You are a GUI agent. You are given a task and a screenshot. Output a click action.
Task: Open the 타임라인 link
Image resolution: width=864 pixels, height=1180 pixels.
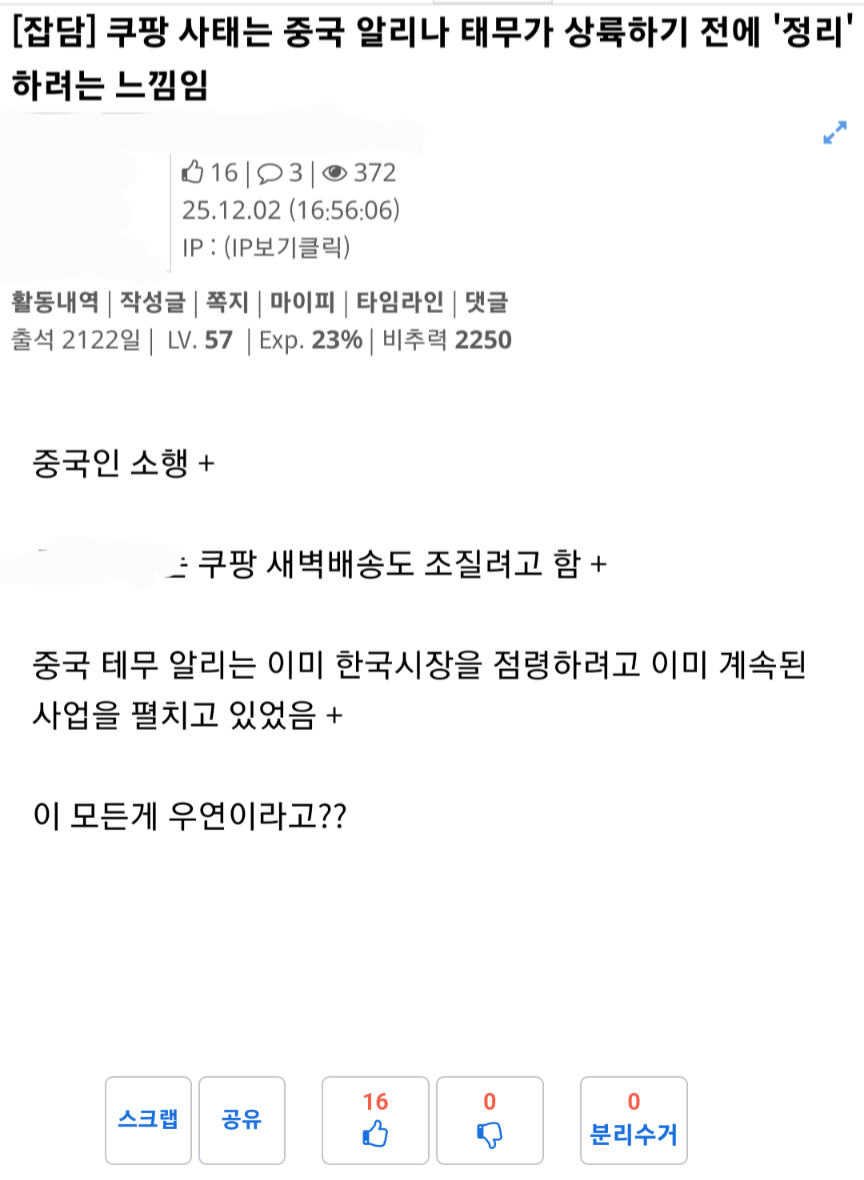click(x=399, y=302)
